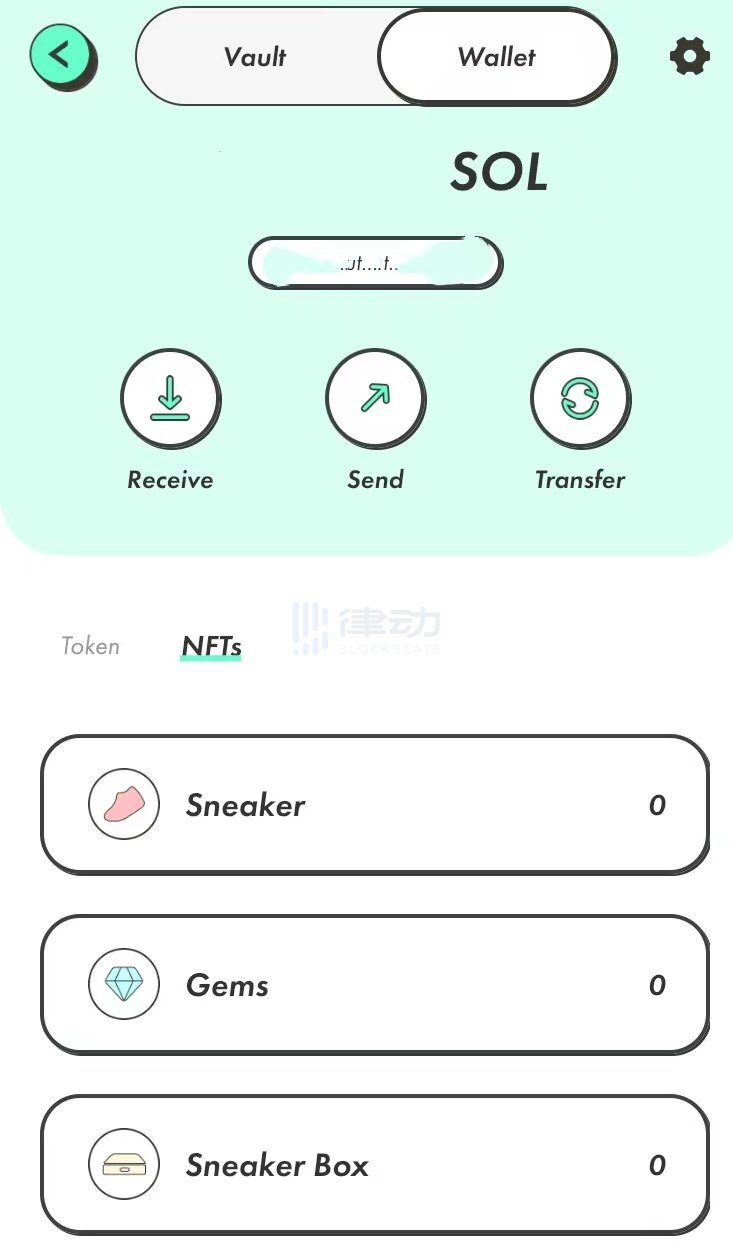
Task: Tap the Send arrow button
Action: tap(375, 399)
